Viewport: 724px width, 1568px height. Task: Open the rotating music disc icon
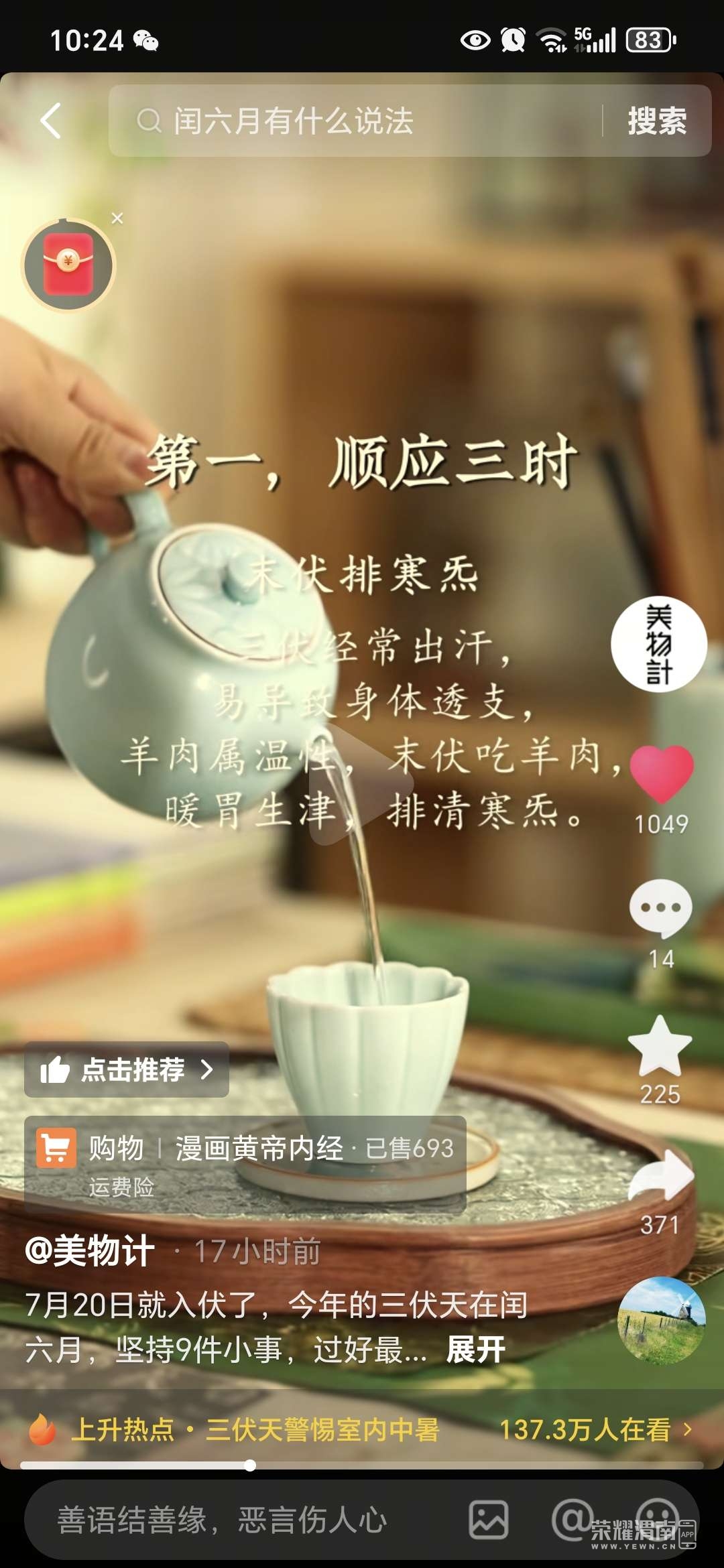661,1320
